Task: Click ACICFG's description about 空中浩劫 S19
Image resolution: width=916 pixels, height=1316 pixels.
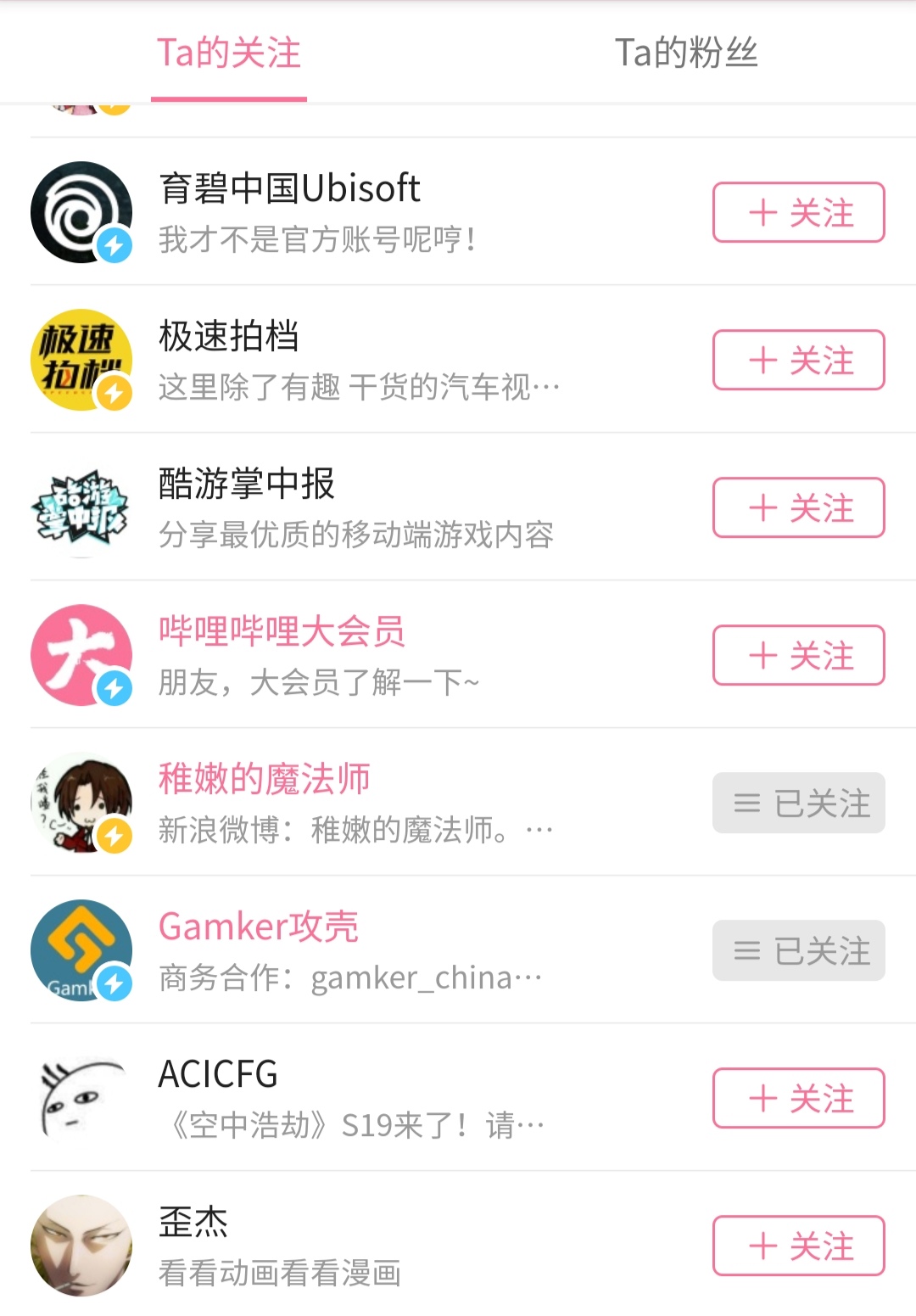Action: (349, 1123)
